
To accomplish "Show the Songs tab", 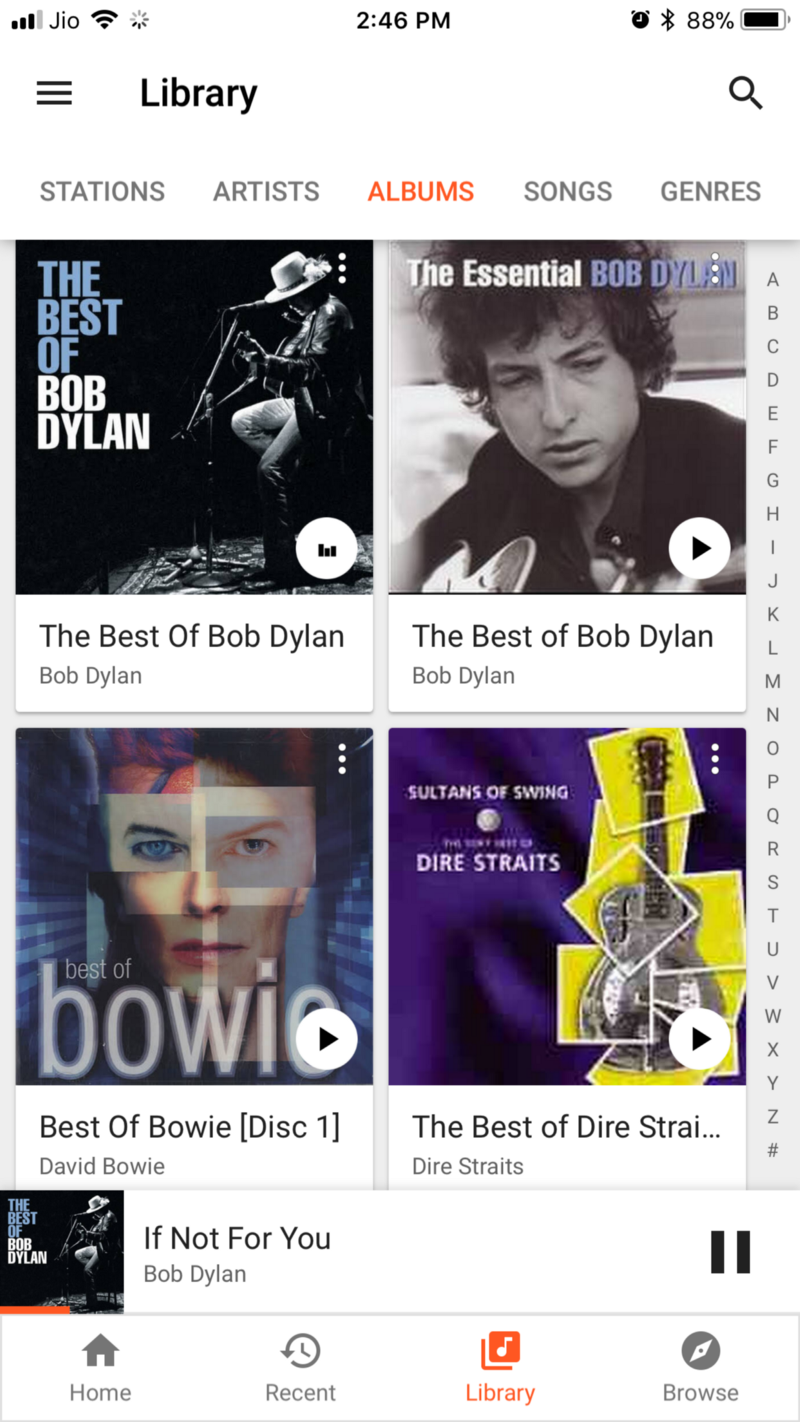I will pyautogui.click(x=568, y=191).
